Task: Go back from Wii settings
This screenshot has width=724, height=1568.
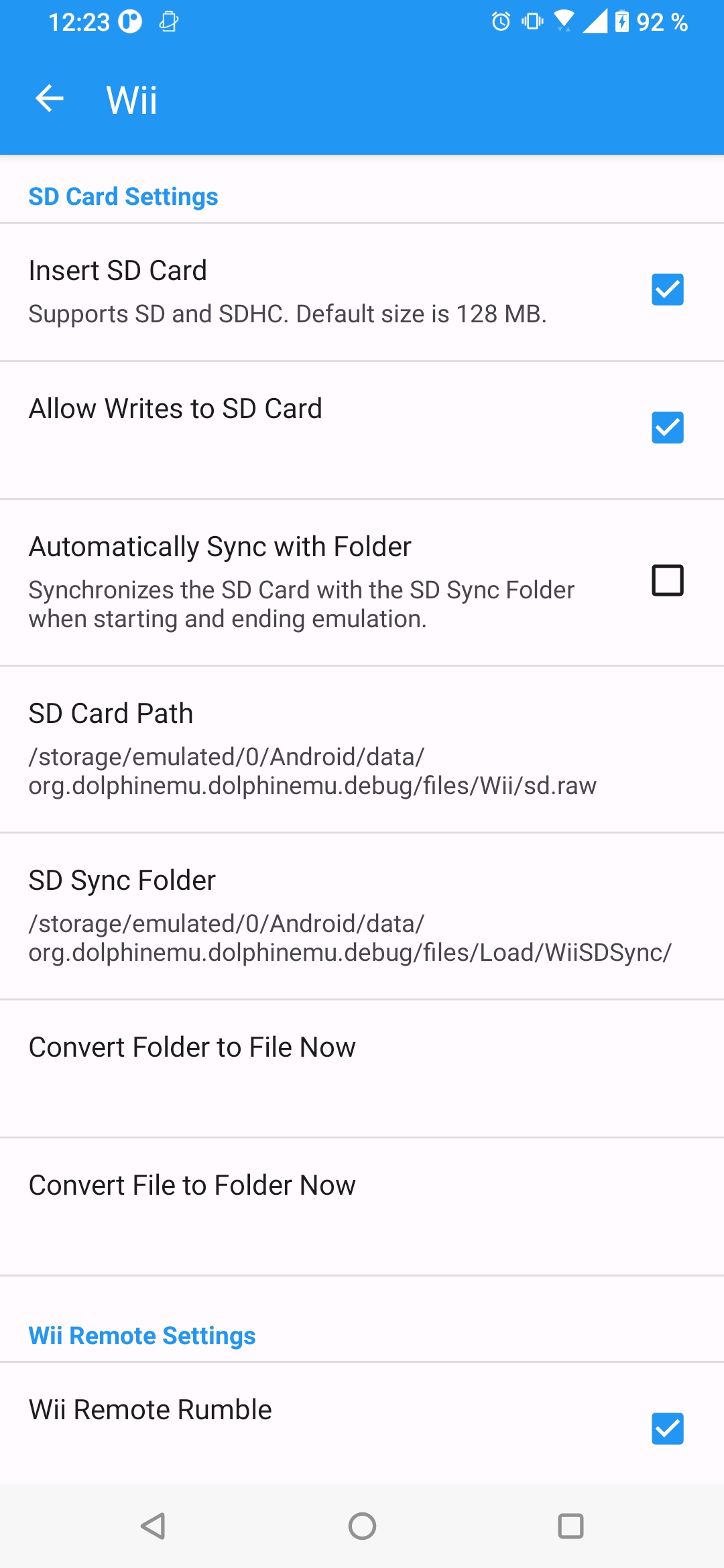Action: coord(50,99)
